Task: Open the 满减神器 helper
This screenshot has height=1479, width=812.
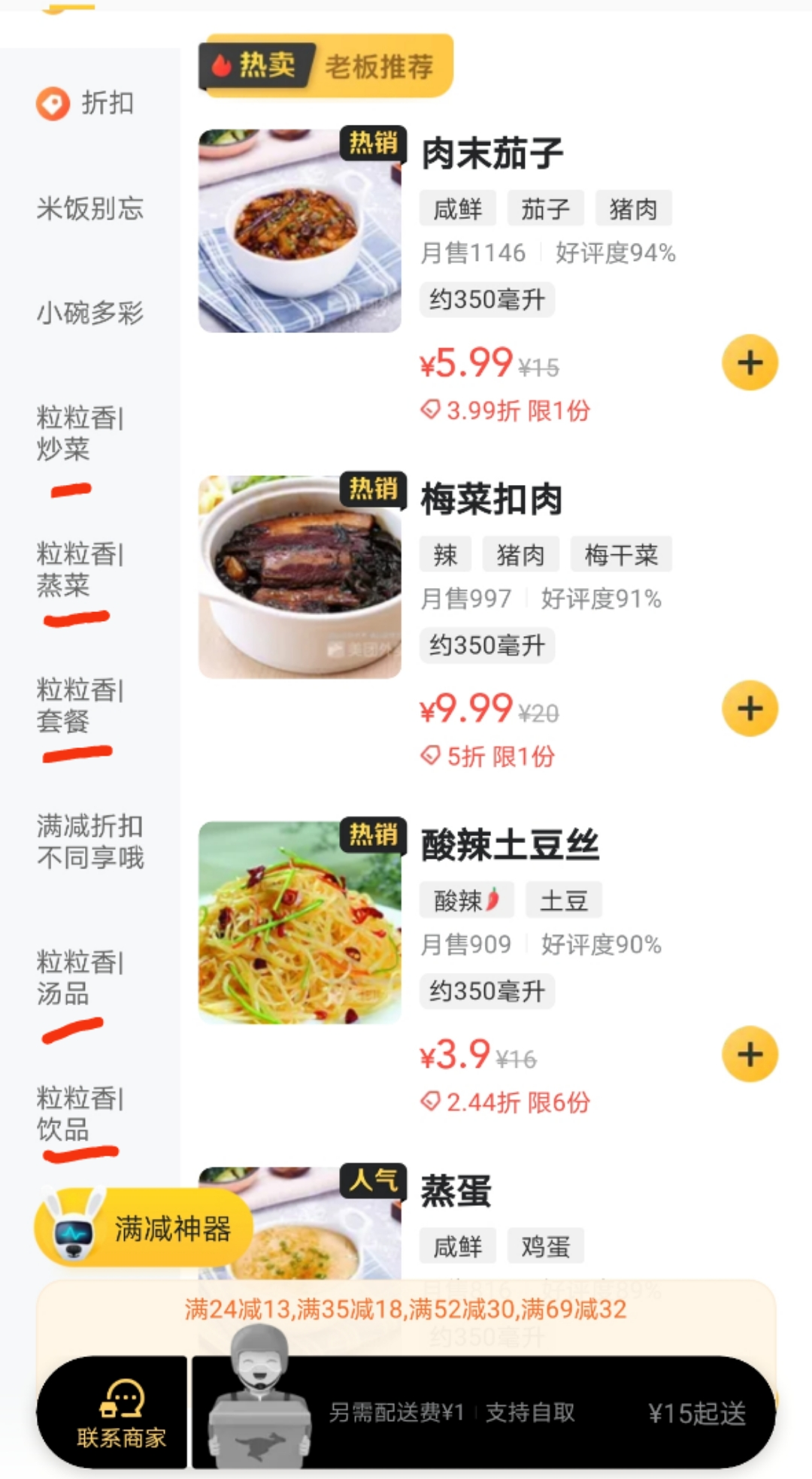Action: pos(143,1229)
